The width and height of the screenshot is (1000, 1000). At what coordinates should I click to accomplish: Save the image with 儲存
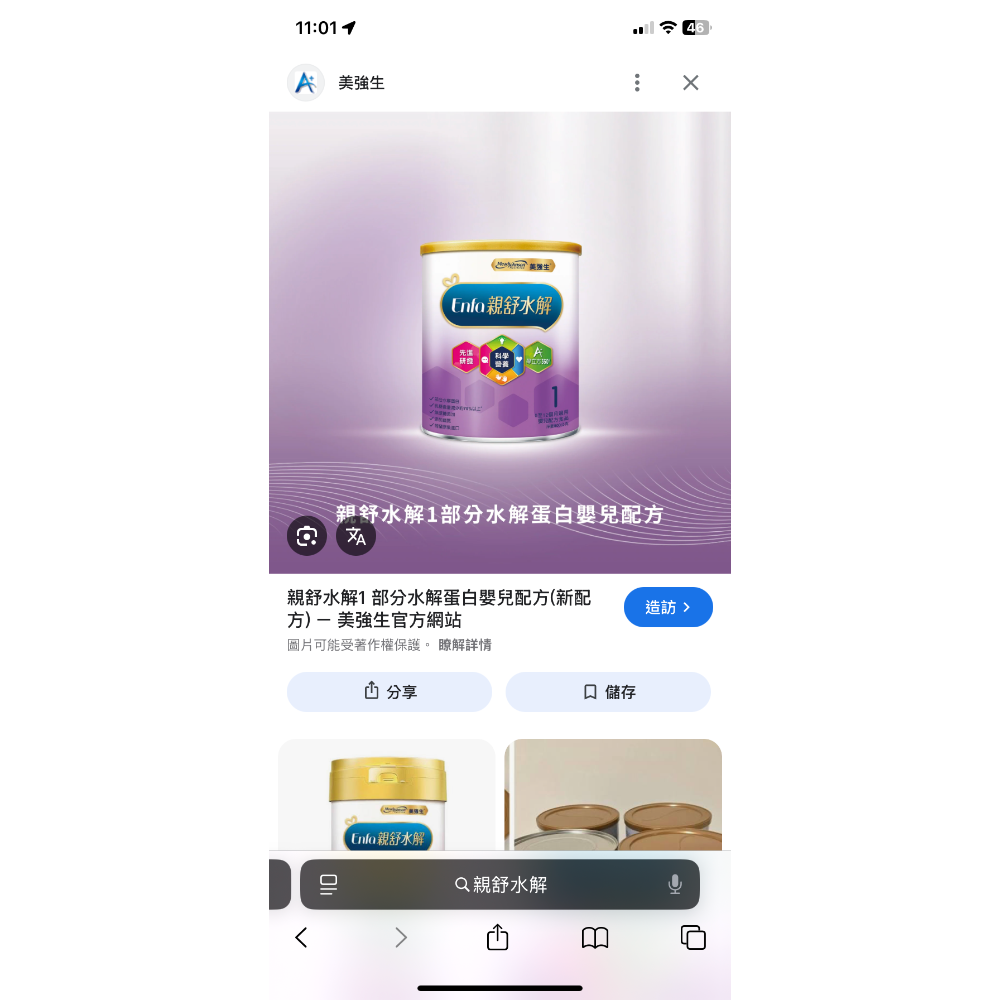click(608, 692)
